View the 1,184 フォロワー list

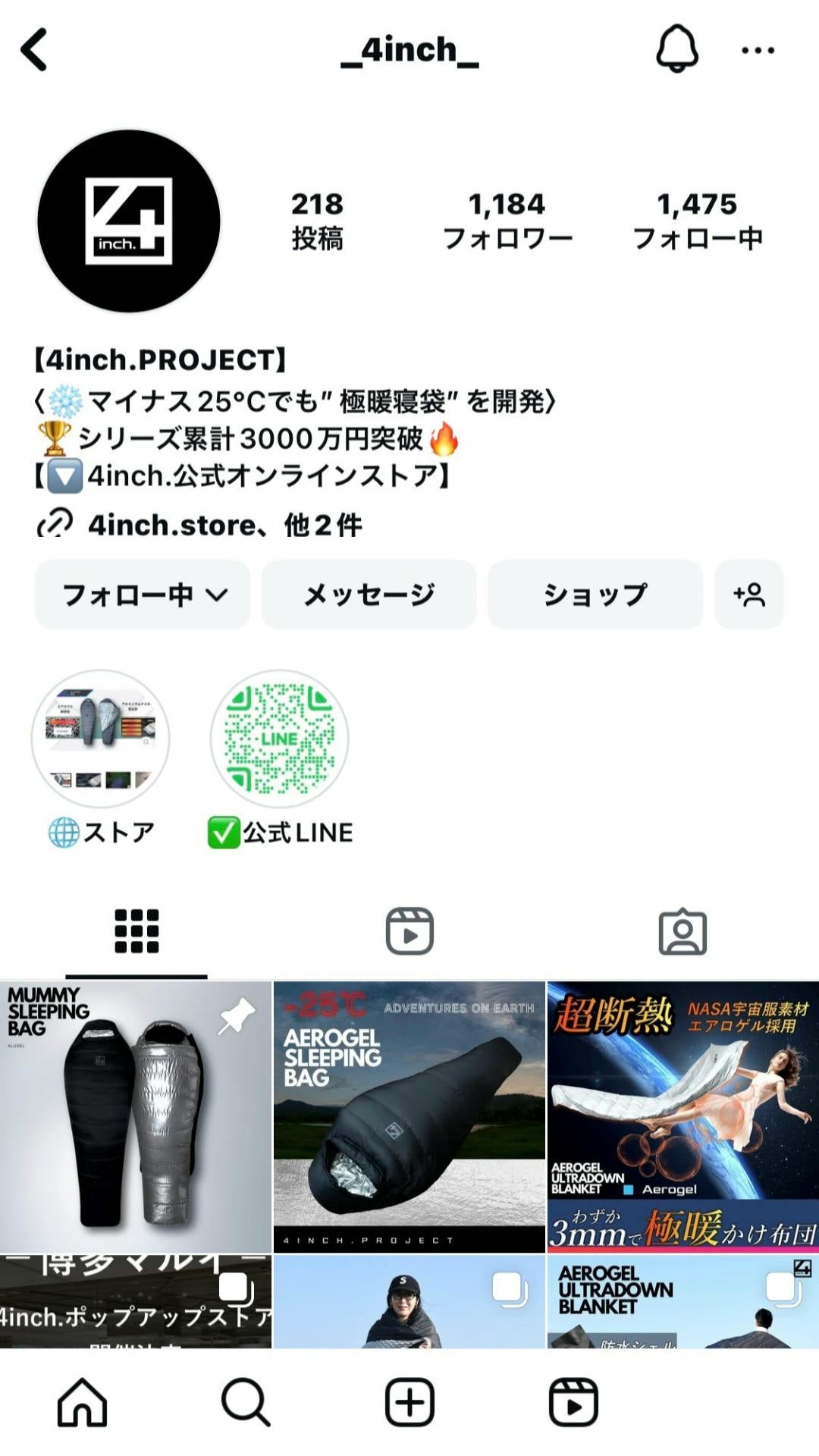pyautogui.click(x=507, y=220)
